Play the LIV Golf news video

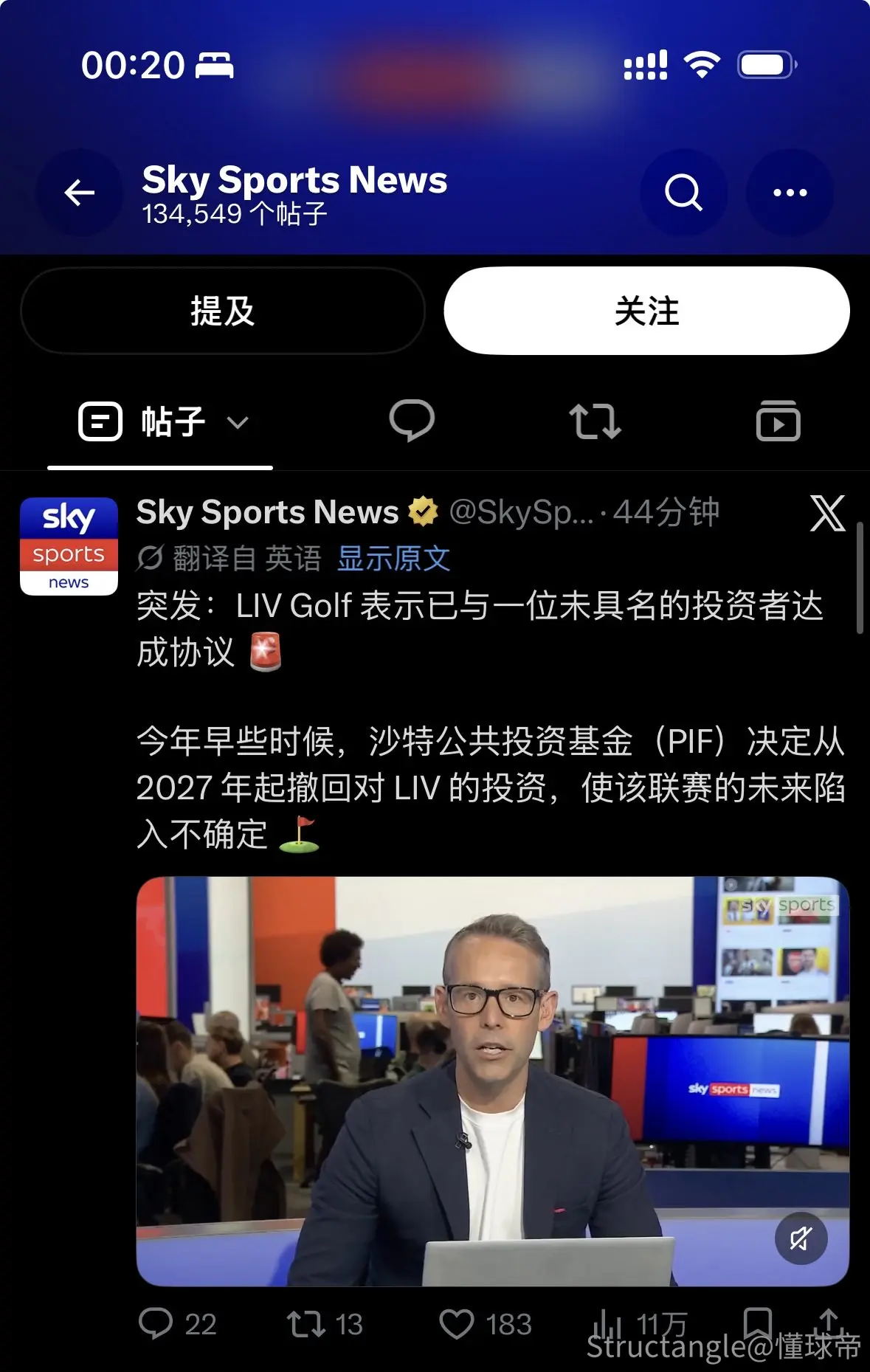(492, 1081)
